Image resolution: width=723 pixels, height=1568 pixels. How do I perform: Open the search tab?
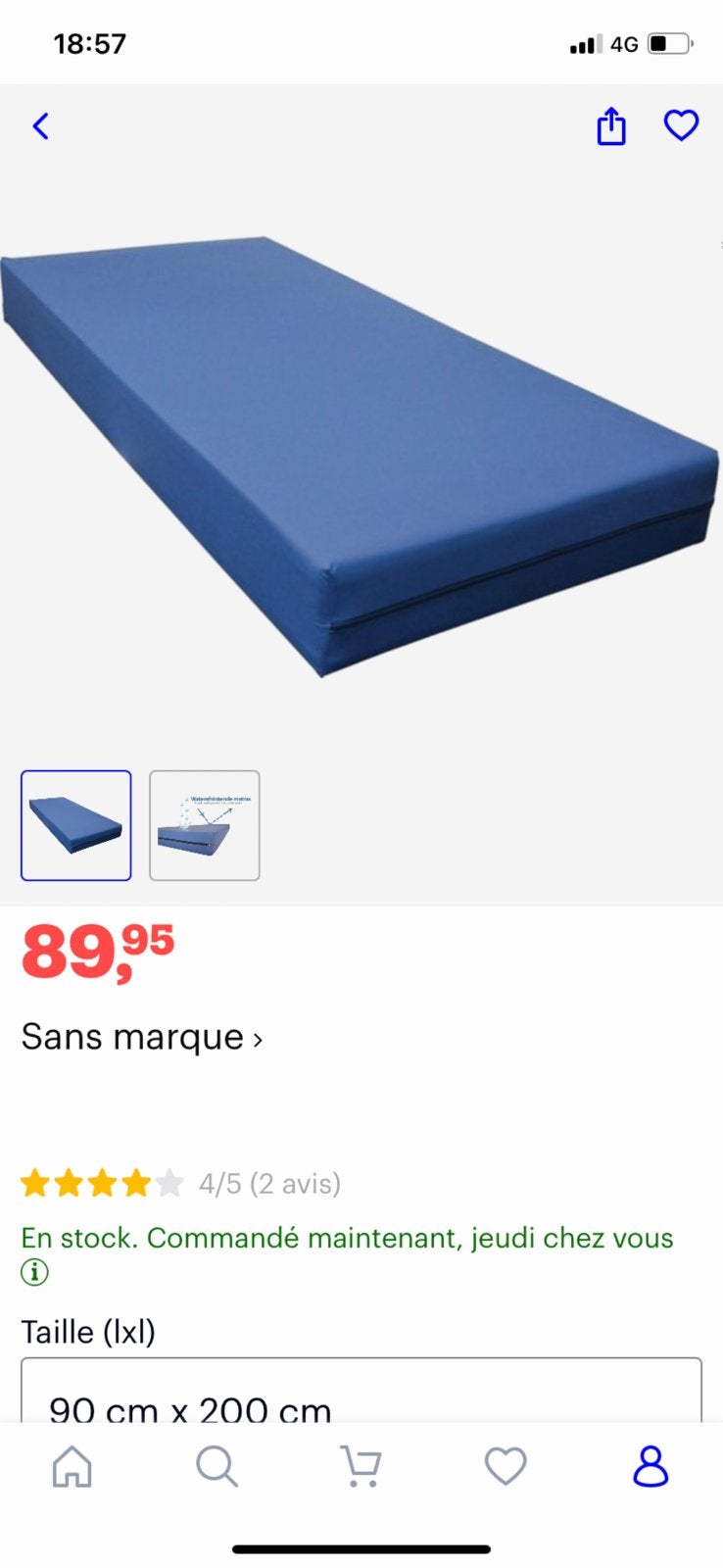(x=217, y=1467)
